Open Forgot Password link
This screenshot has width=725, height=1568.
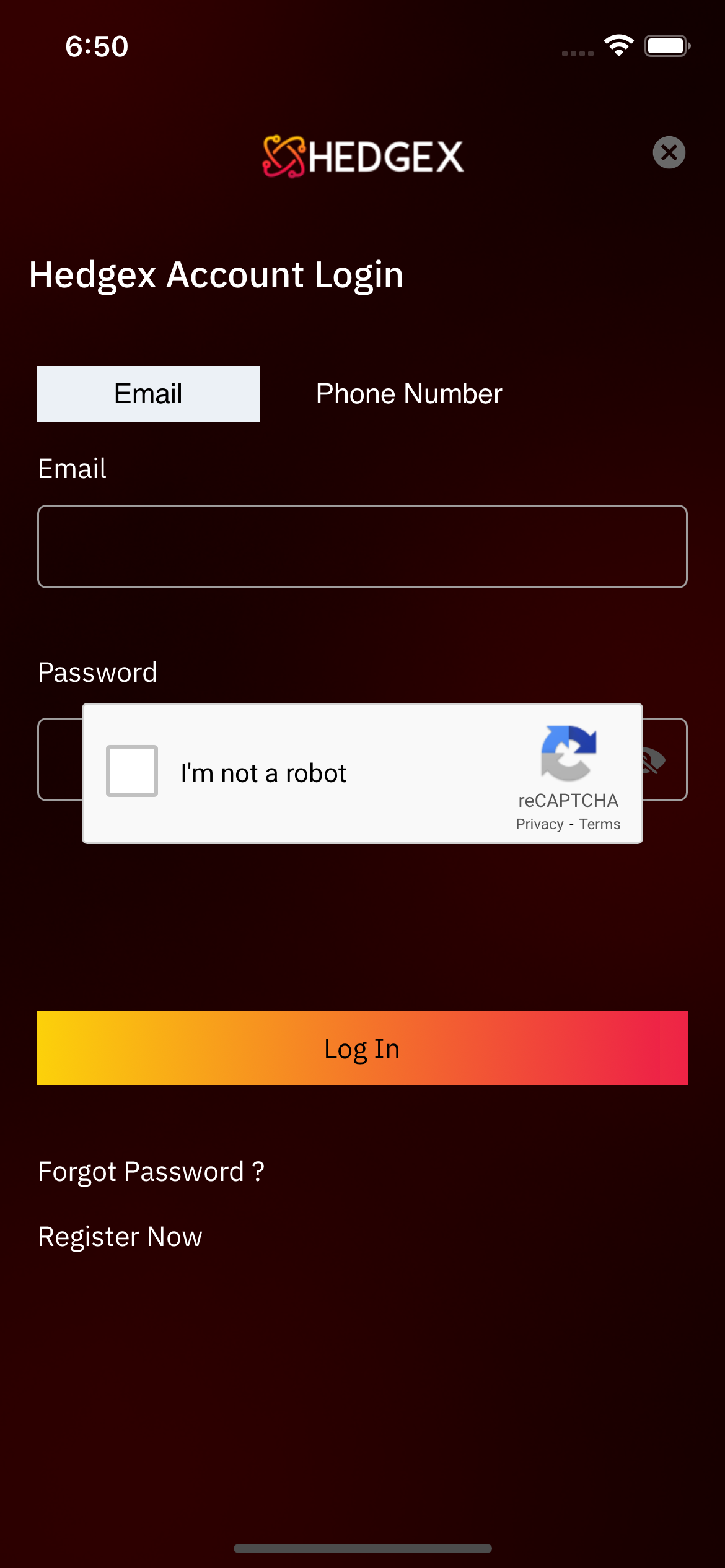click(151, 1172)
